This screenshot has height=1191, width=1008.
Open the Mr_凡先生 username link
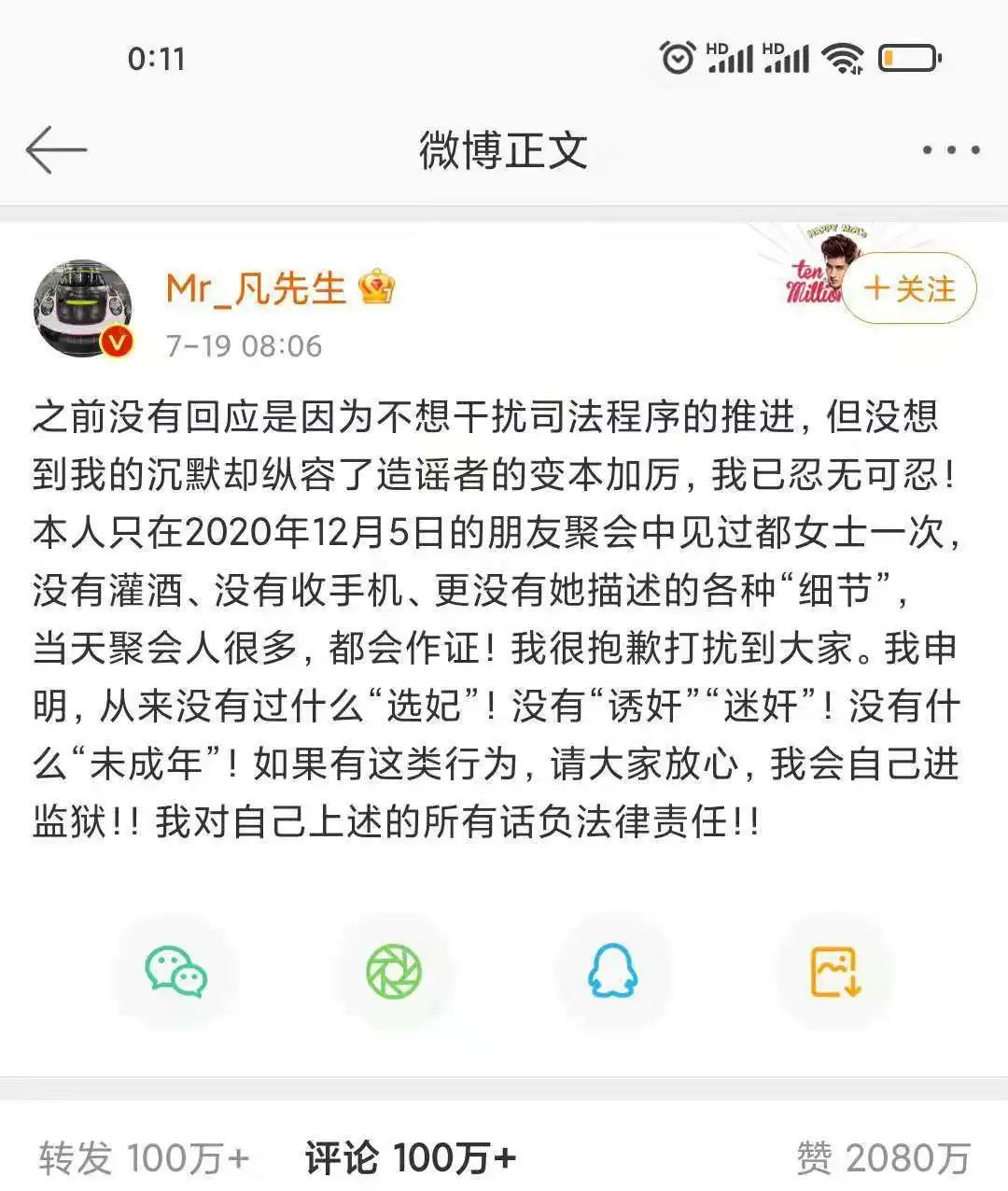point(257,288)
